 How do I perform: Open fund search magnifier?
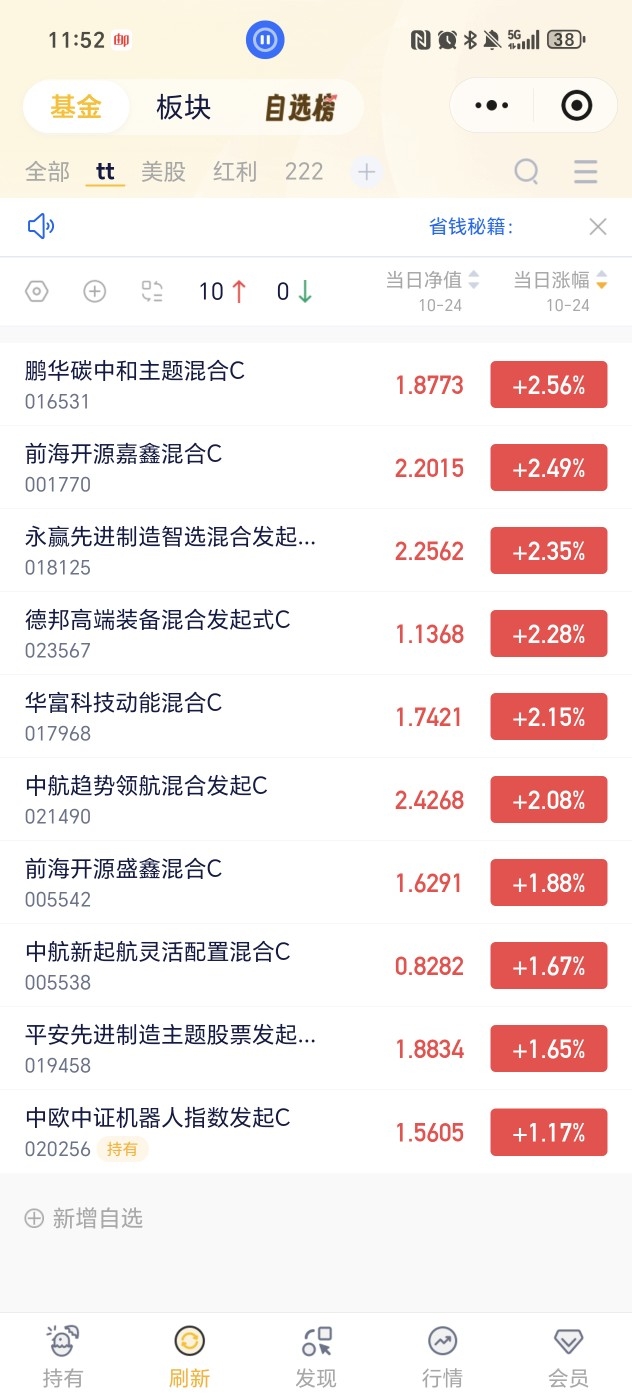click(x=527, y=171)
